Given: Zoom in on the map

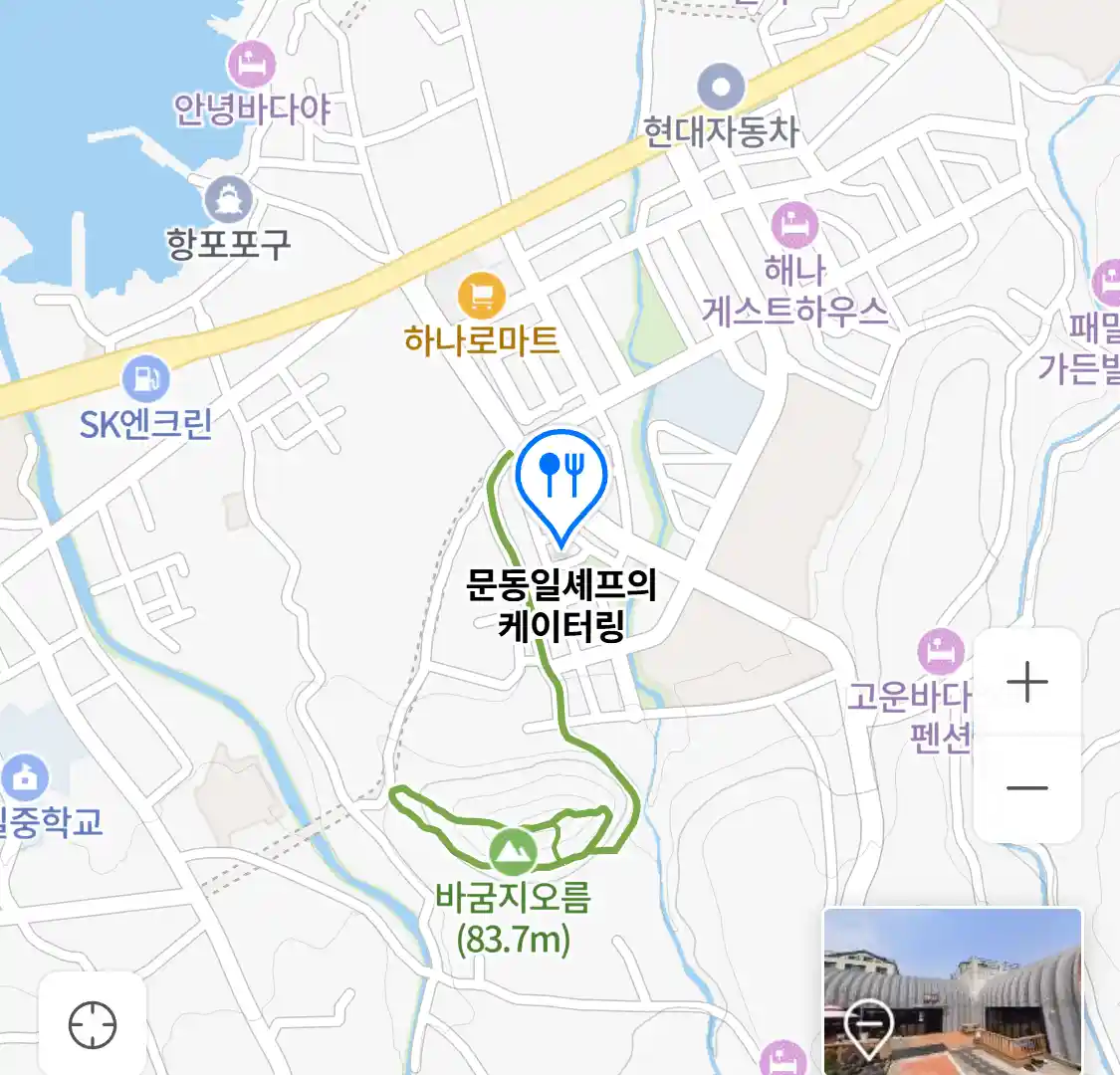Looking at the screenshot, I should click(x=1026, y=683).
